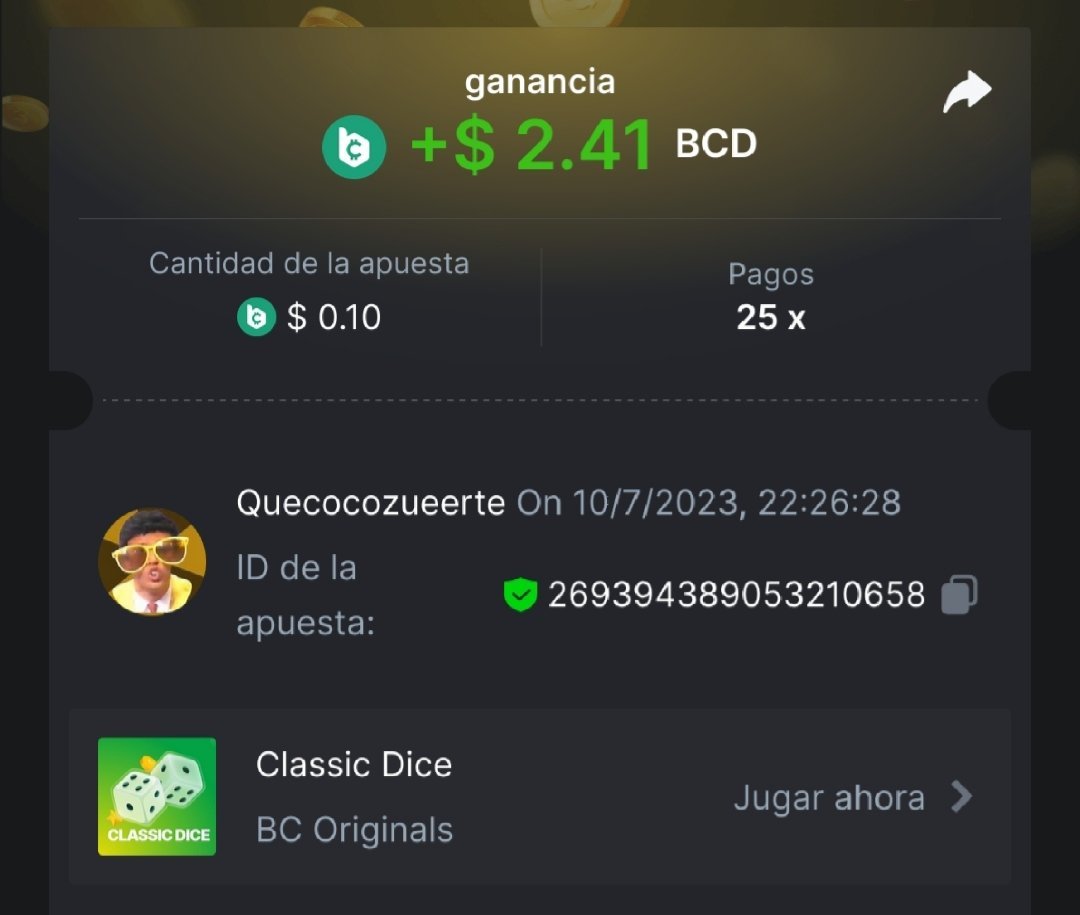Open Quecocozueerte's profile avatar
Viewport: 1080px width, 915px height.
152,561
